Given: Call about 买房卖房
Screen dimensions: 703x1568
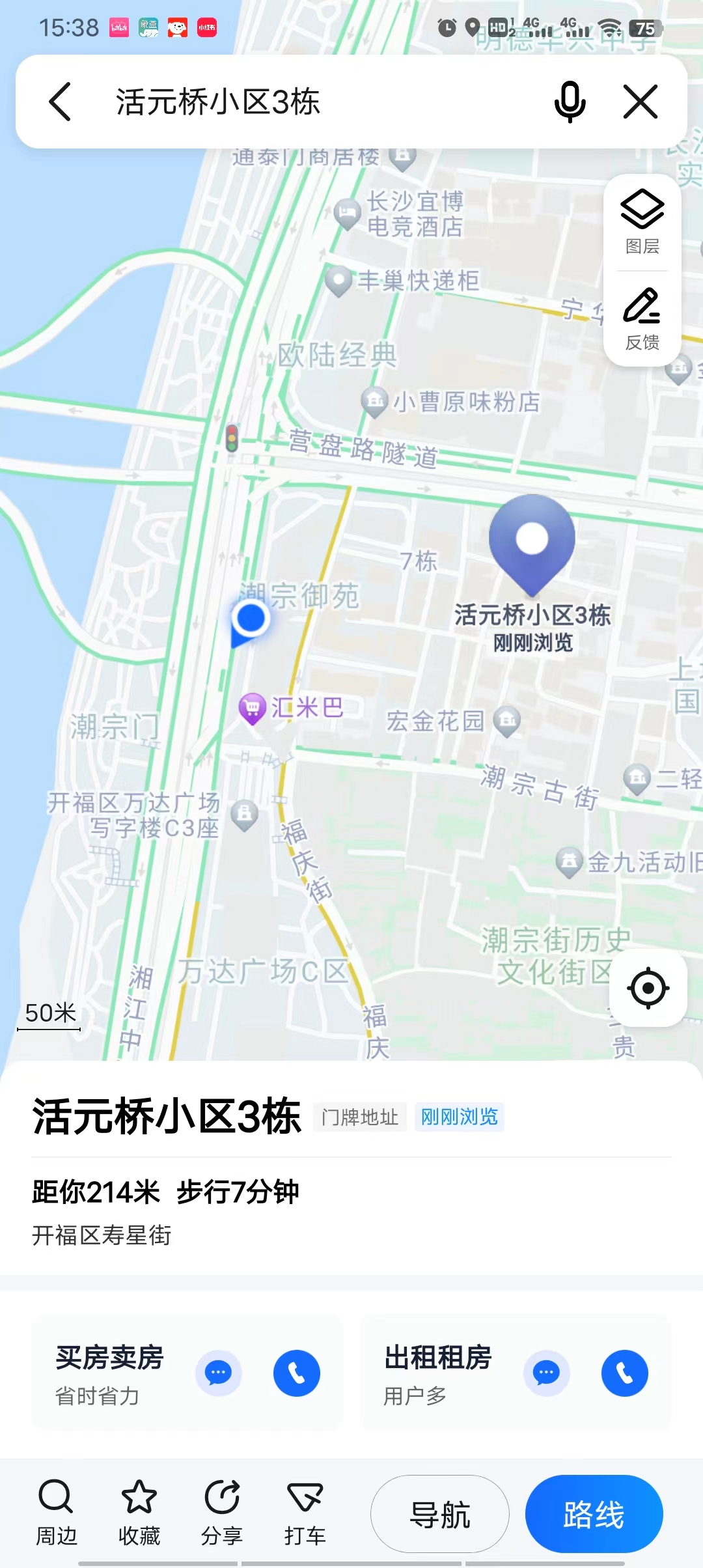Looking at the screenshot, I should pos(297,1373).
